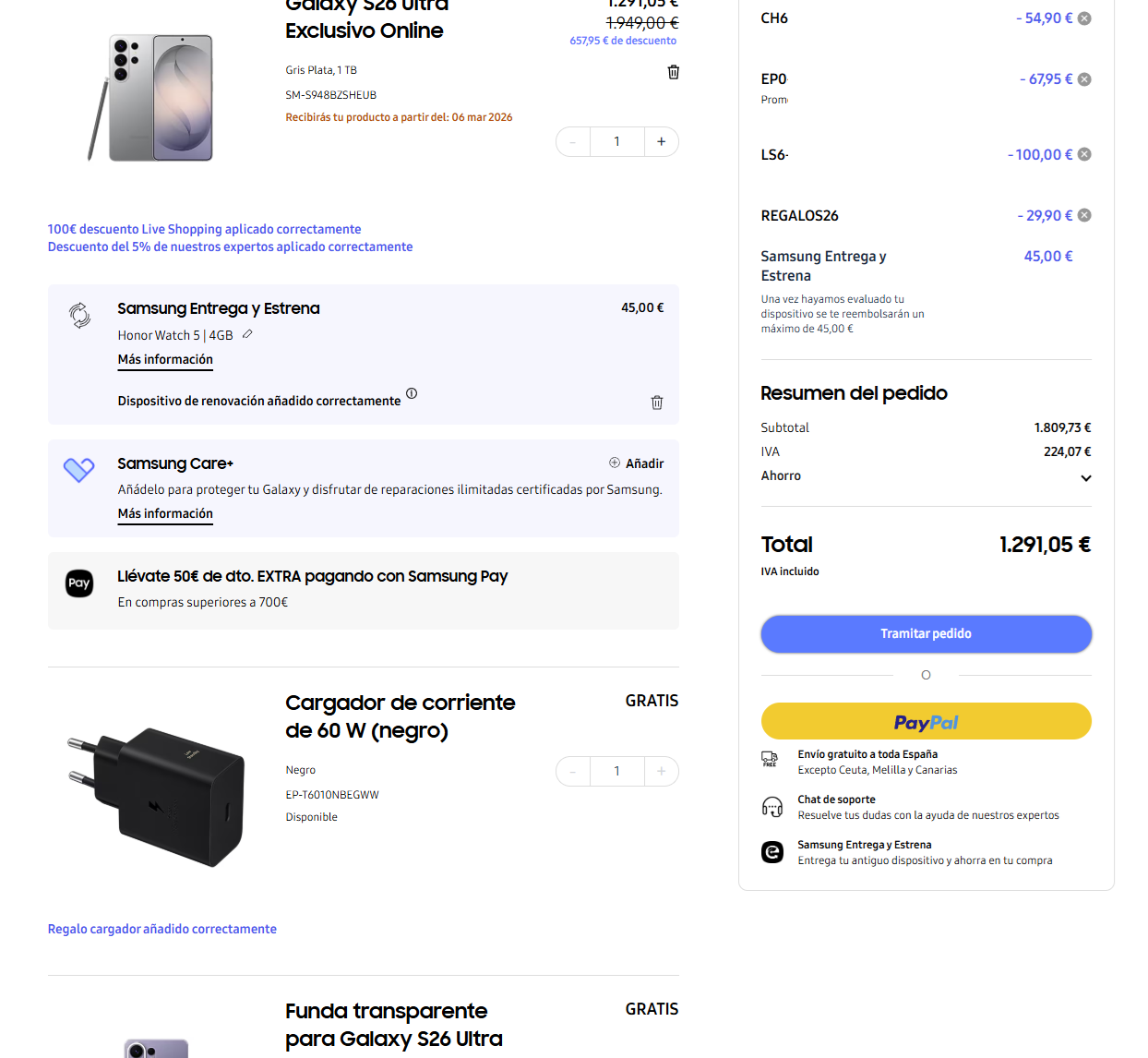Remove the LS6 discount code
Screen dimensions: 1148x1058
1084,154
